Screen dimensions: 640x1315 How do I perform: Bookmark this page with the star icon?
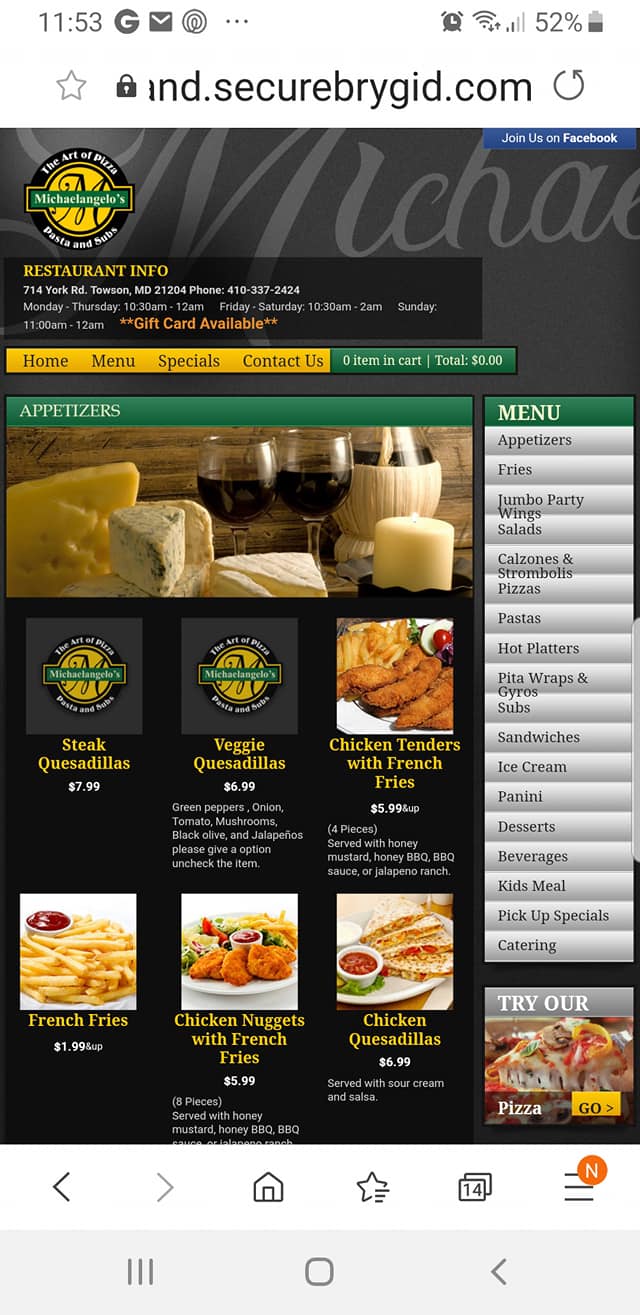click(71, 86)
